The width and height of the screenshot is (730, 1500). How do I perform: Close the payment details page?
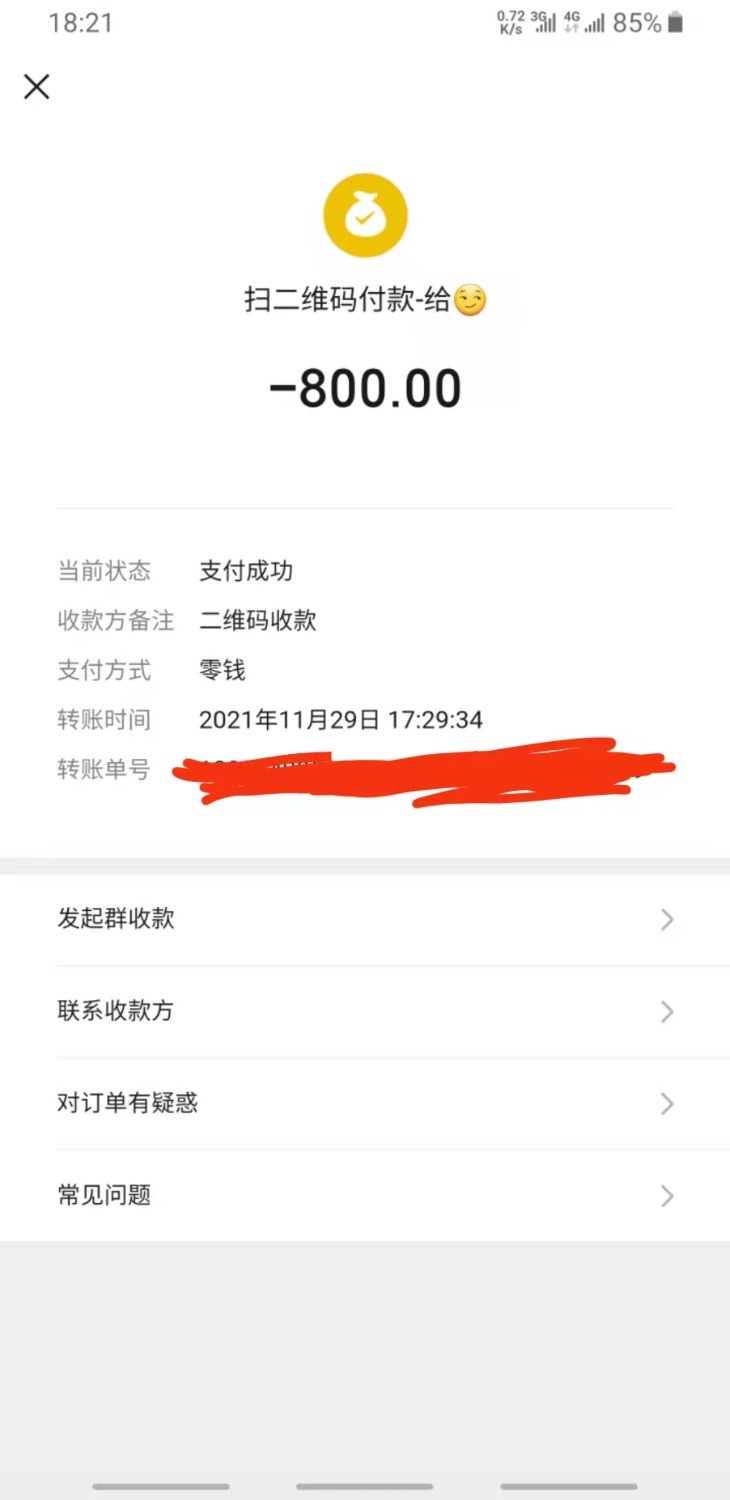click(x=37, y=87)
